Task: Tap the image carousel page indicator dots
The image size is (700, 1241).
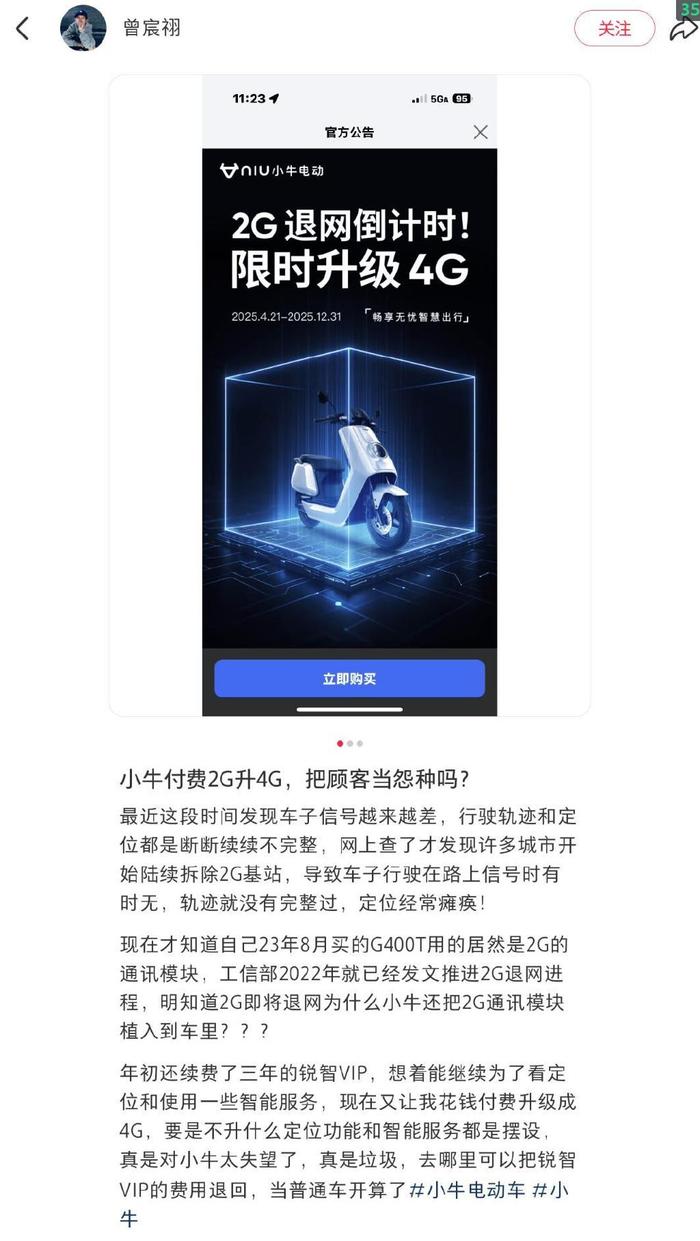Action: point(350,744)
